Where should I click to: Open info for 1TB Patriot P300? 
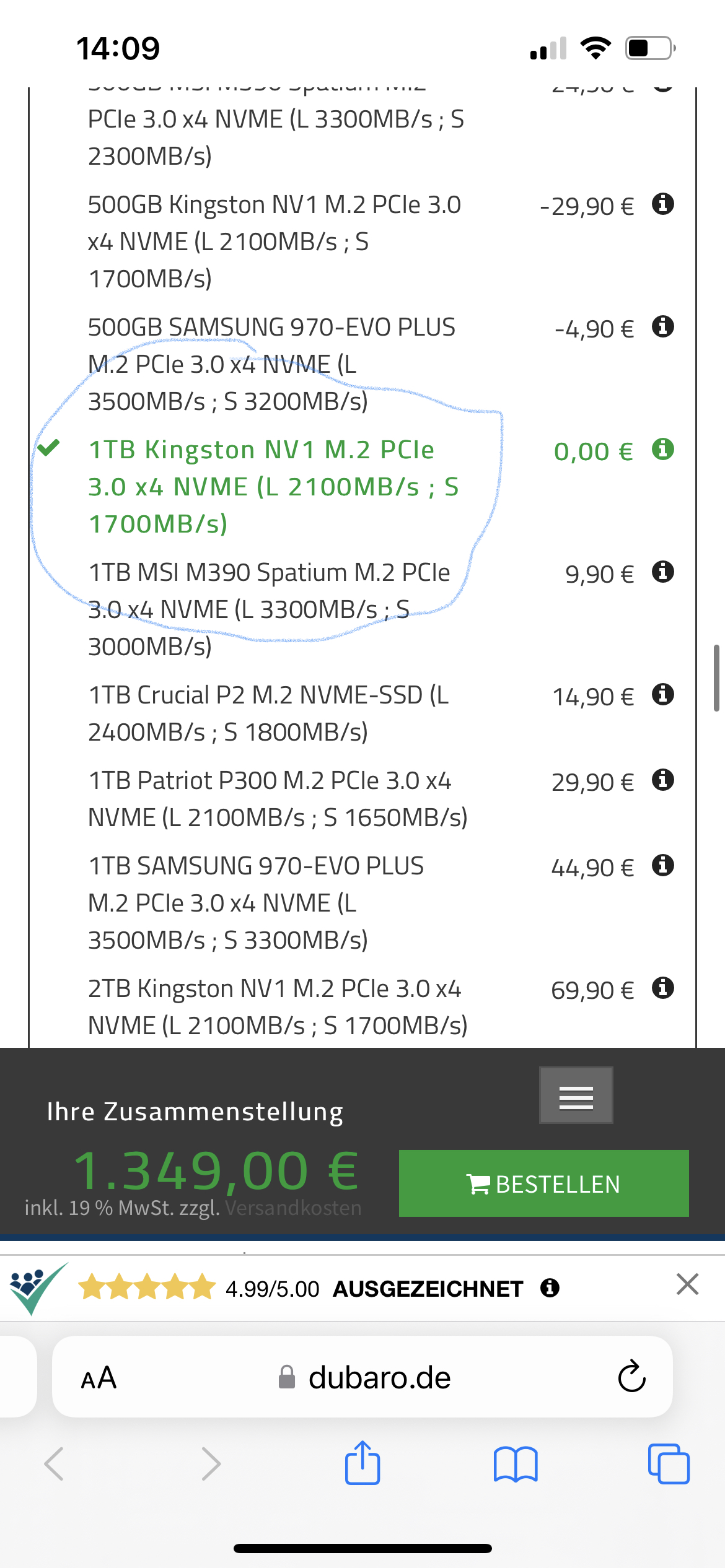pyautogui.click(x=662, y=780)
